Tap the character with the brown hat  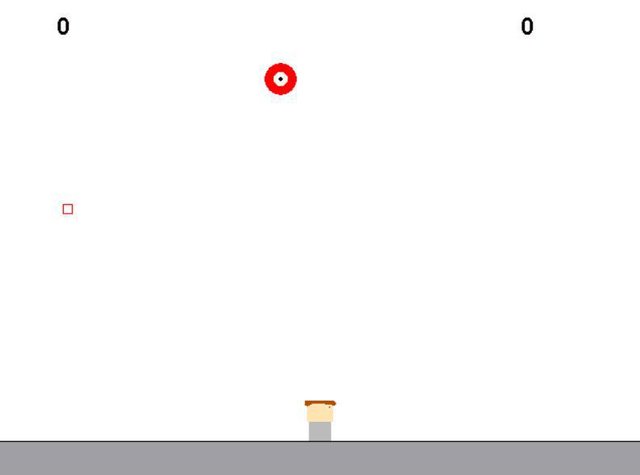click(320, 419)
